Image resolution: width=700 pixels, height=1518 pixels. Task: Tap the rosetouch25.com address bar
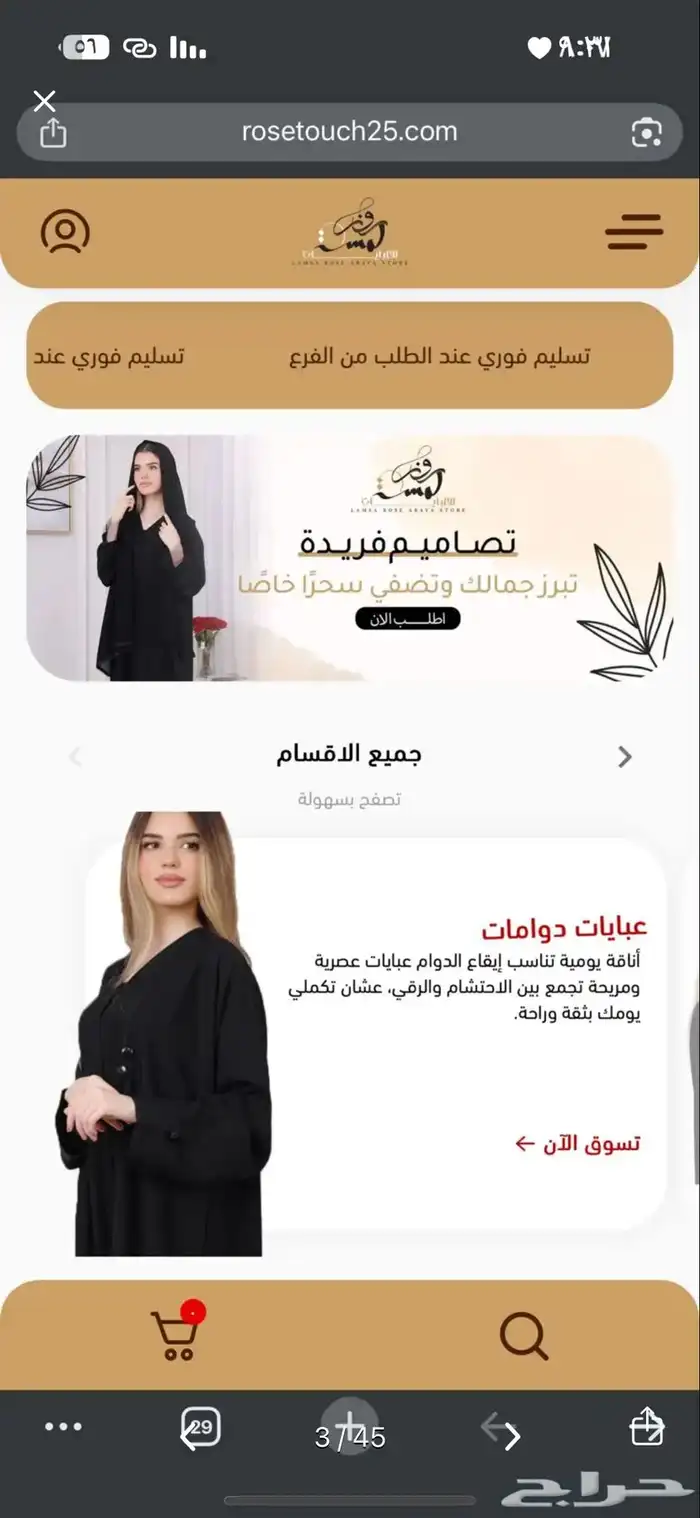point(349,132)
